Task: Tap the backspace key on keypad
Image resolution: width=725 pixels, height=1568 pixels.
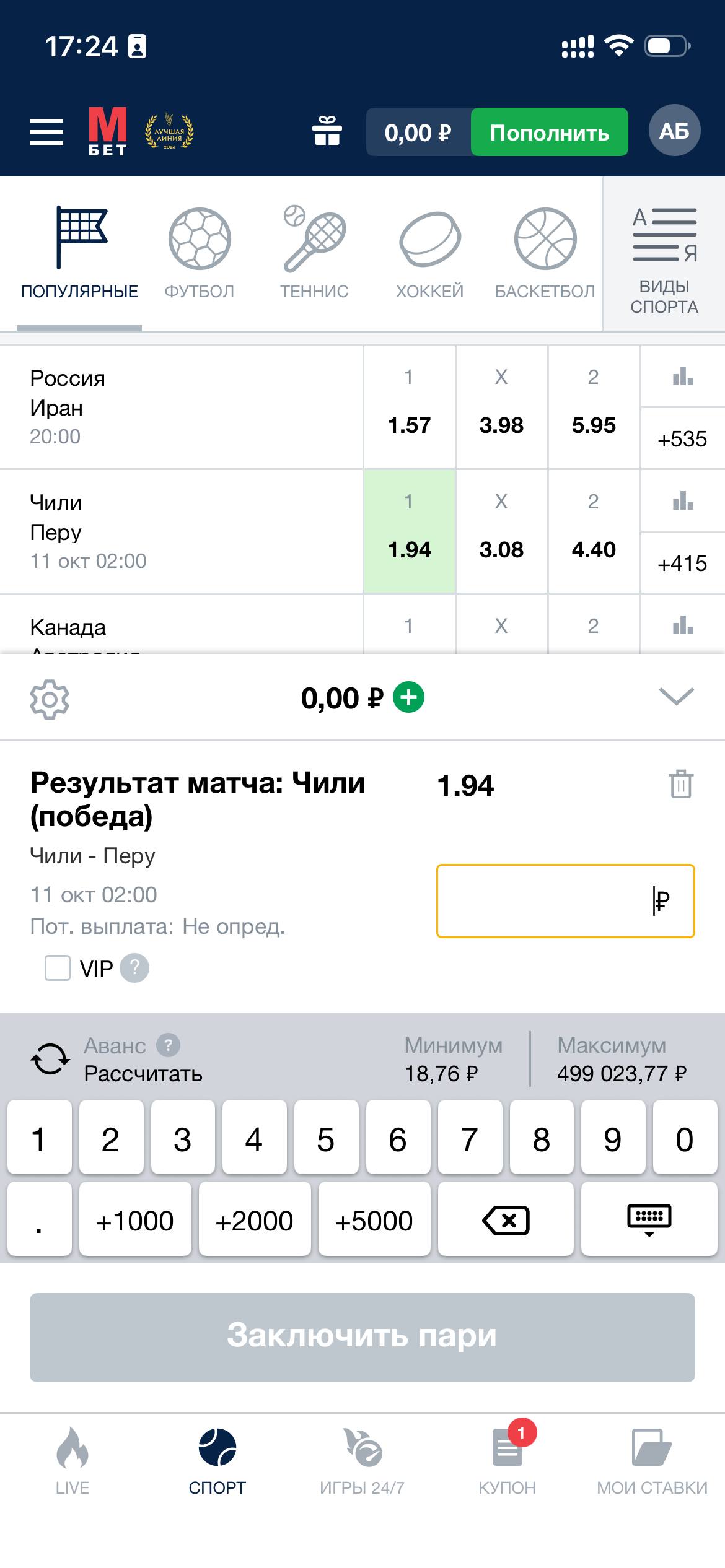Action: (x=506, y=1221)
